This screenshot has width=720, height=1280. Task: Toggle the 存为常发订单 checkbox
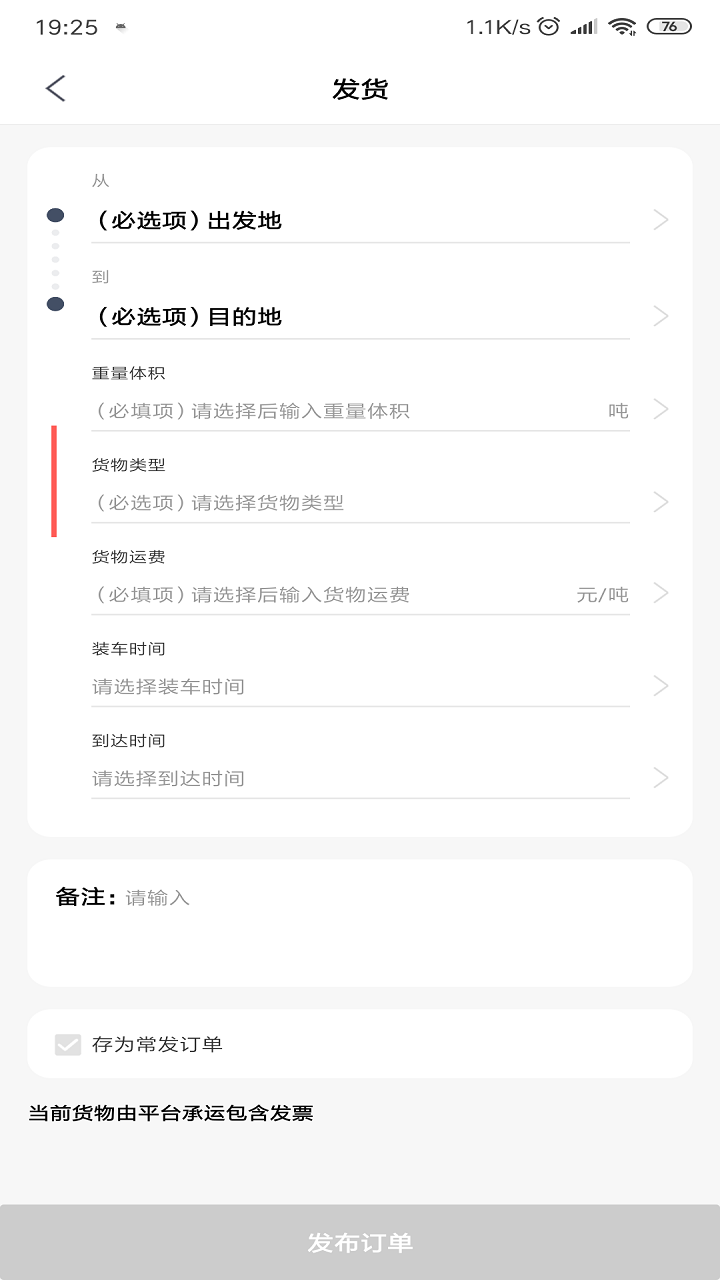click(x=68, y=1045)
